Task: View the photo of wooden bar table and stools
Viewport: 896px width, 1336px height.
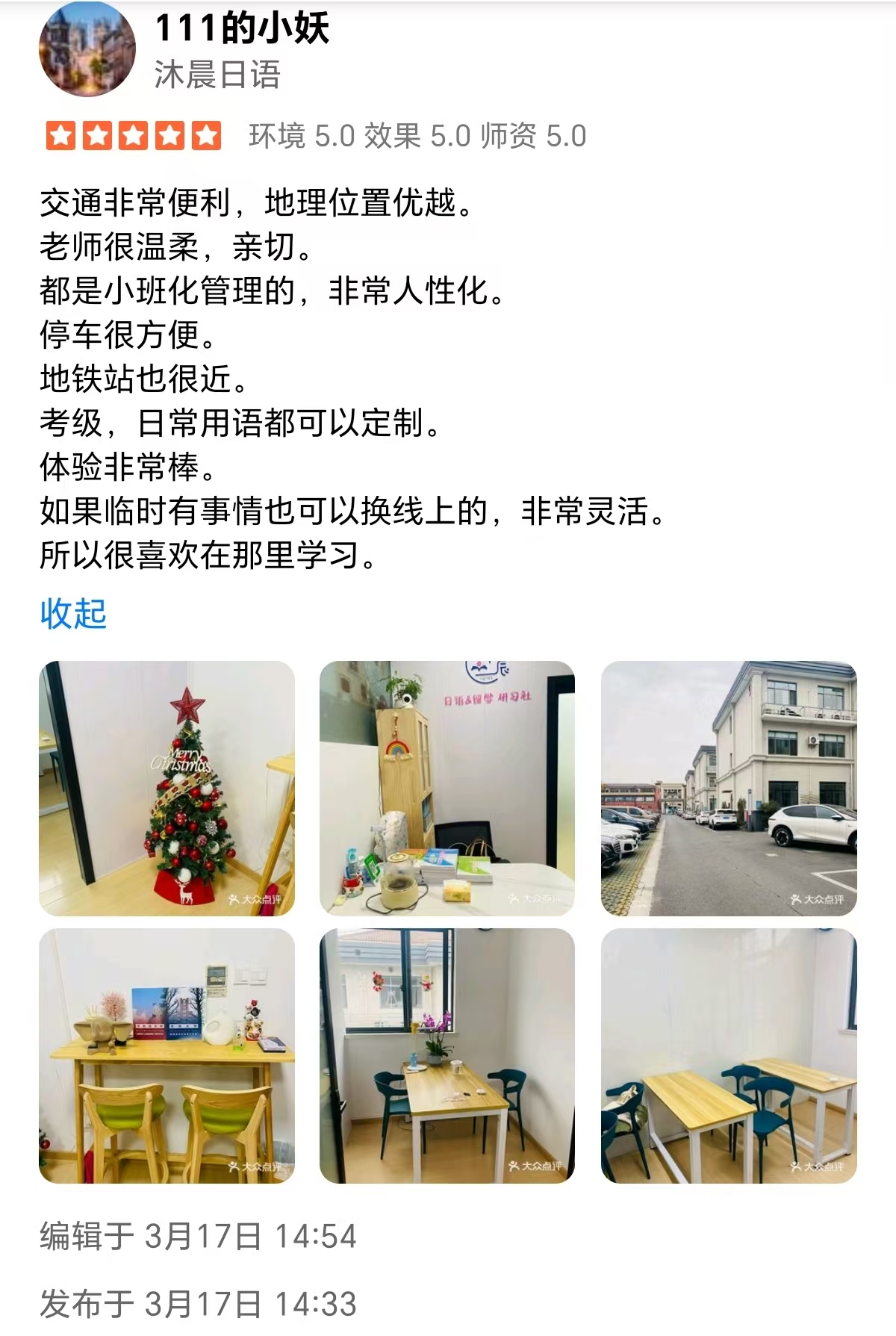Action: [x=167, y=1055]
